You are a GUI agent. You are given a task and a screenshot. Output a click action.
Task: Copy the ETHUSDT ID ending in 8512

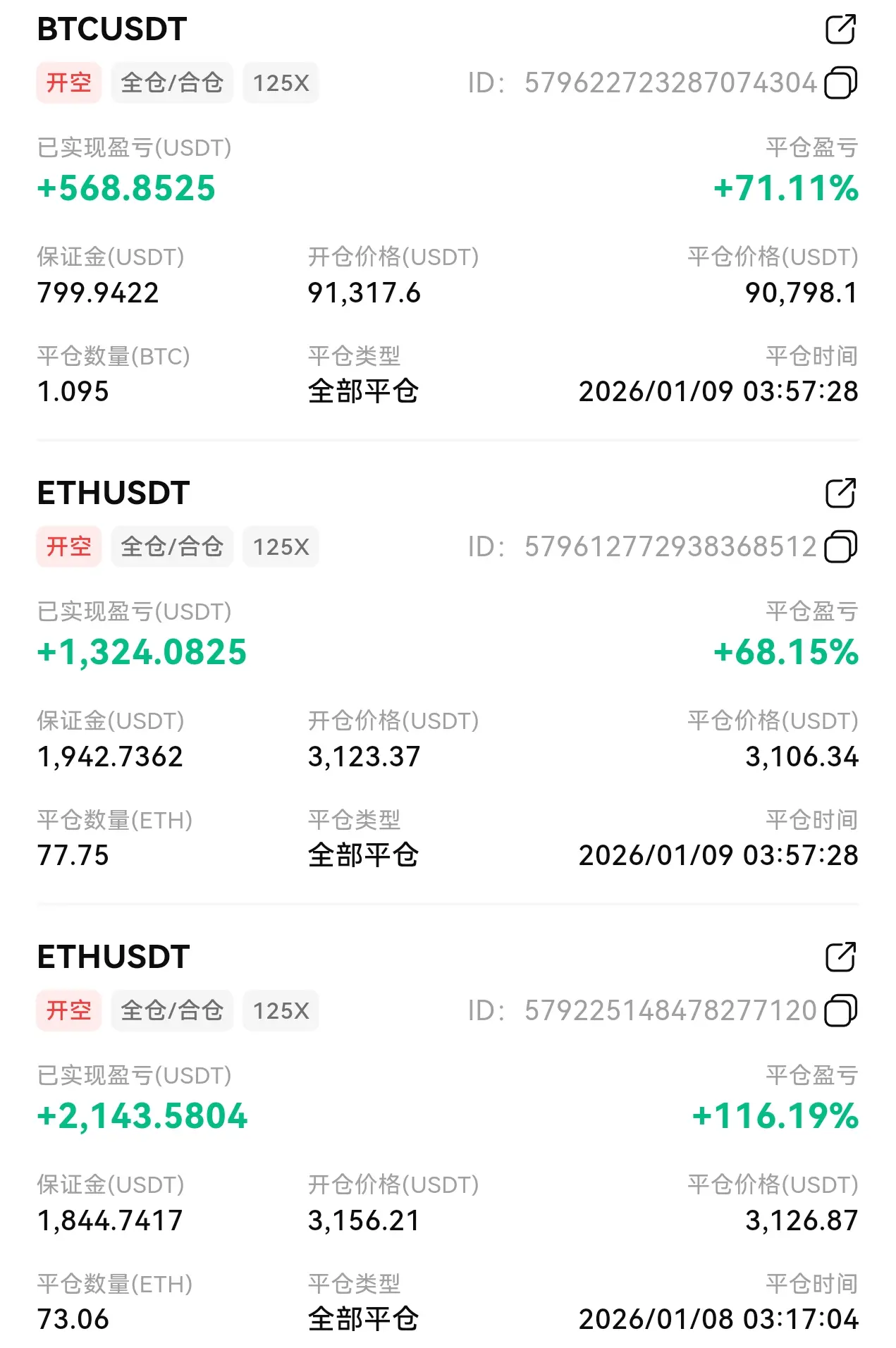click(x=840, y=547)
